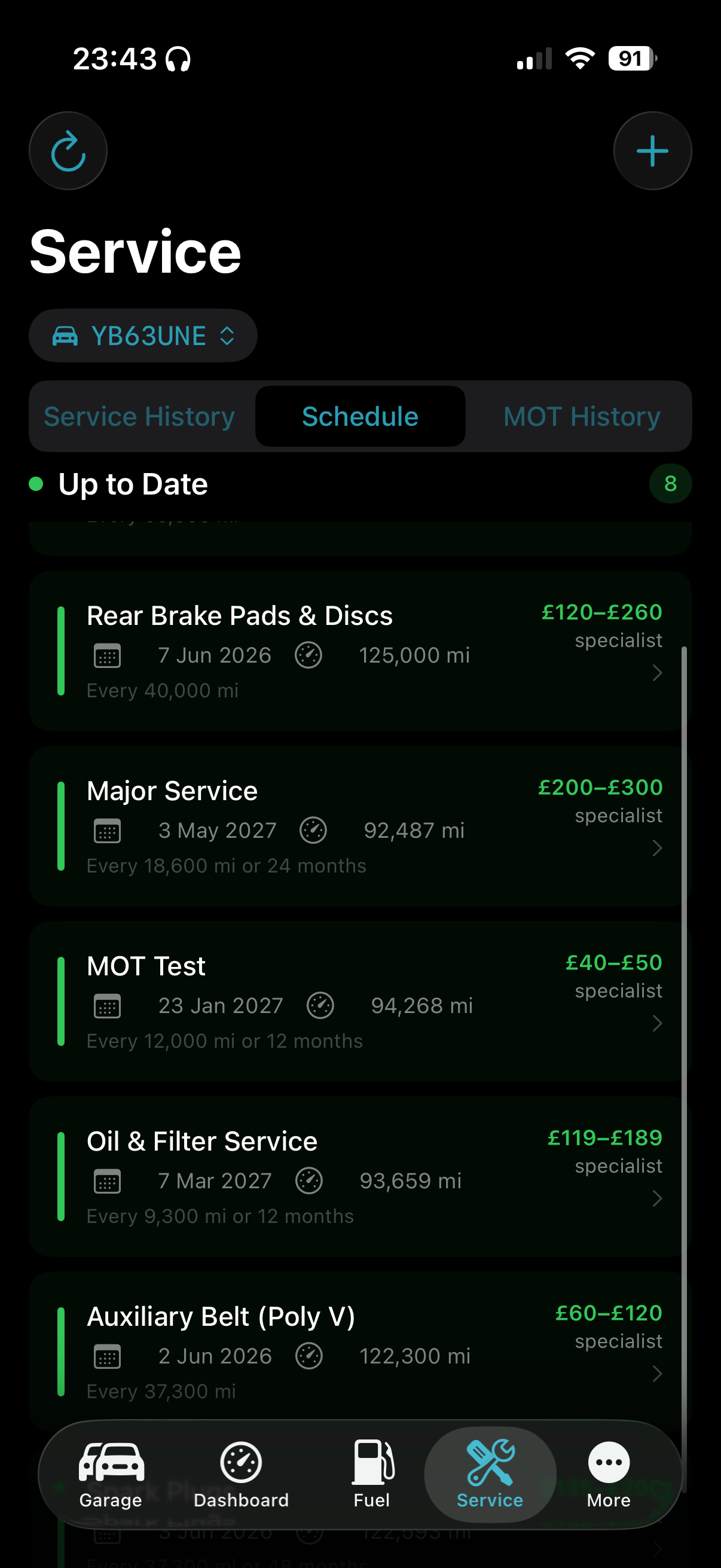Image resolution: width=721 pixels, height=1568 pixels.
Task: Open the Auxiliary Belt details arrow
Action: pos(657,1373)
